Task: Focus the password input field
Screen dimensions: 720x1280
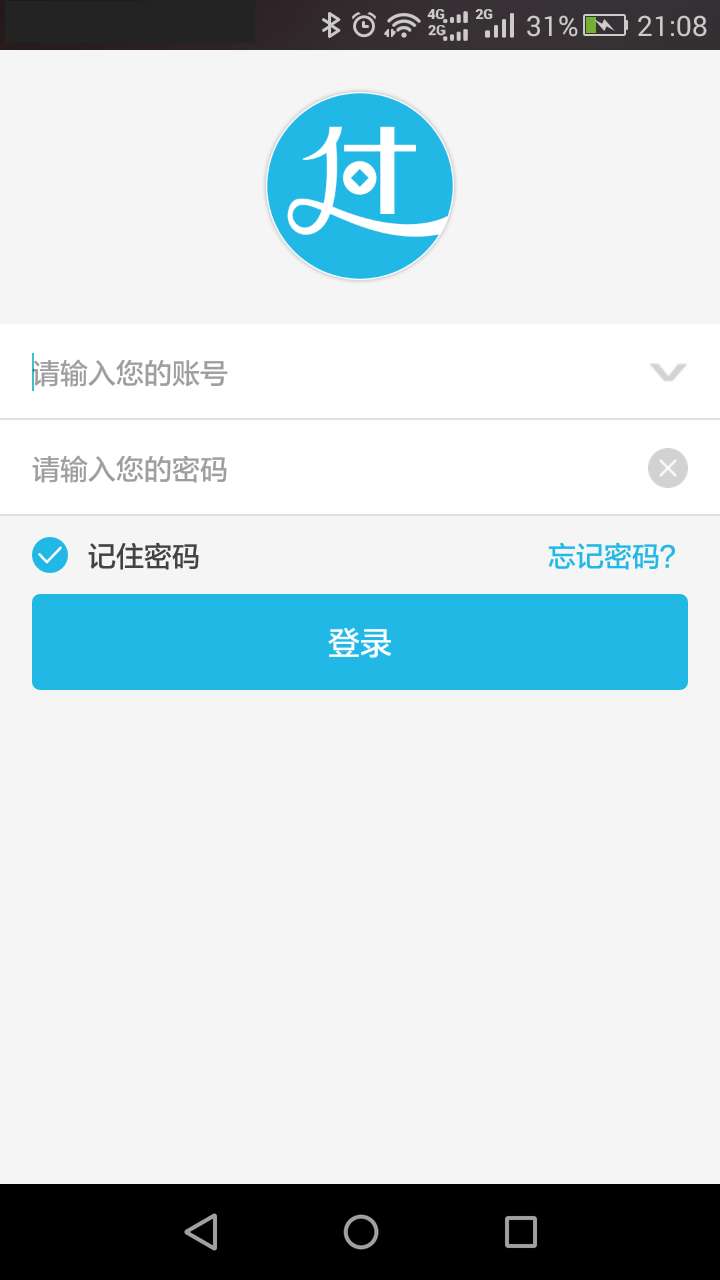Action: (330, 468)
